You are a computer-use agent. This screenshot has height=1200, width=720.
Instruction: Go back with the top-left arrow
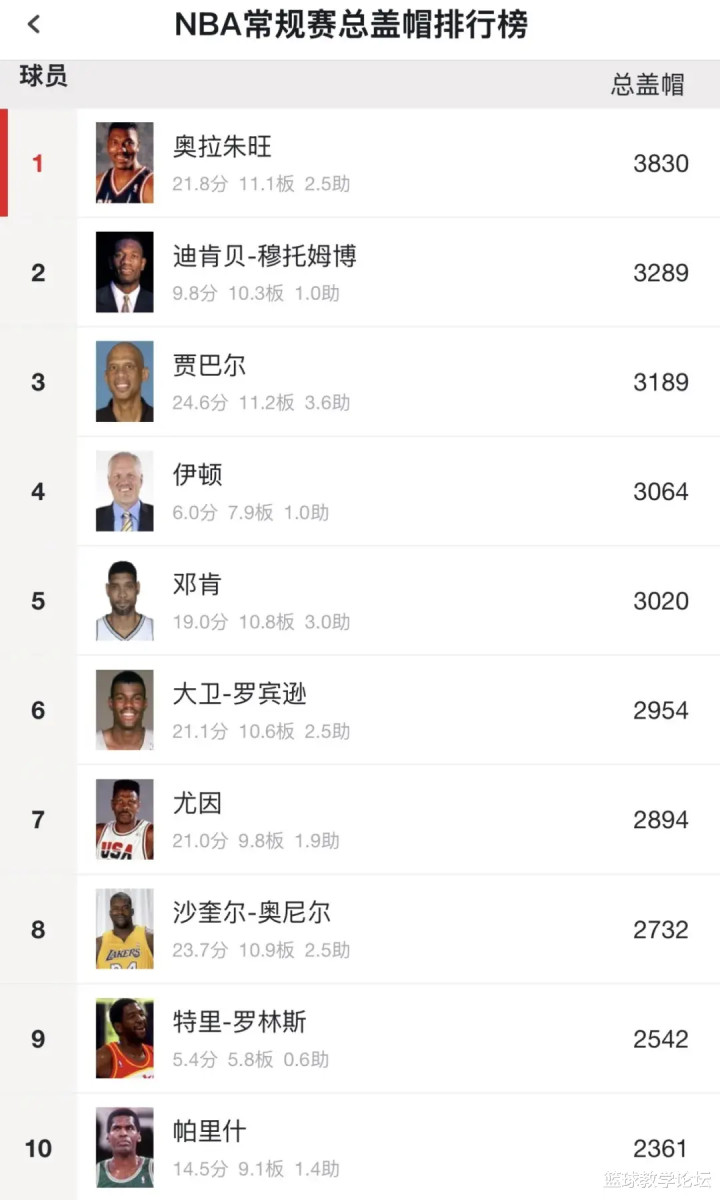[34, 25]
